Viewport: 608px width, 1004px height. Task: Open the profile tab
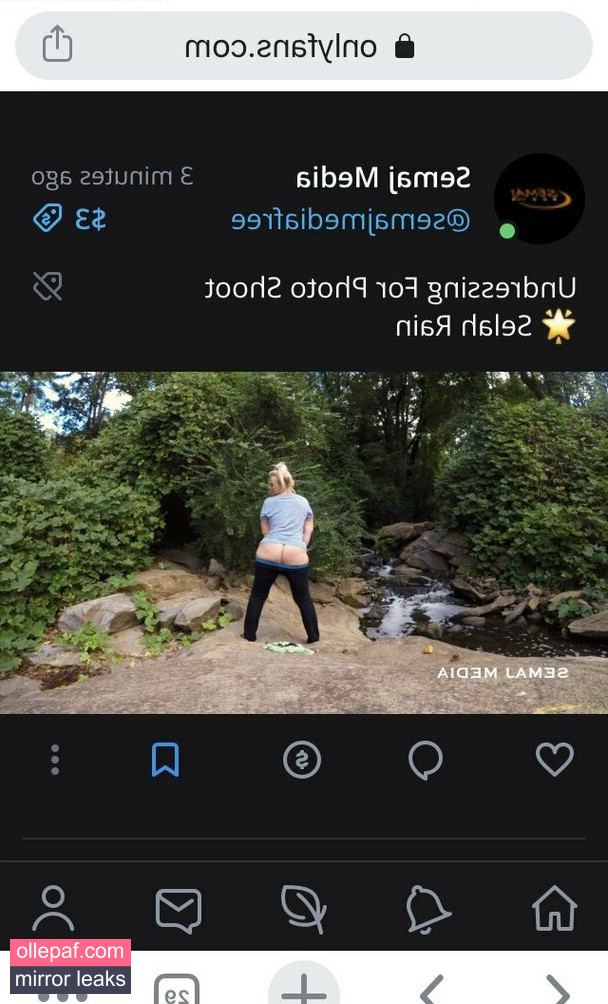[x=53, y=909]
